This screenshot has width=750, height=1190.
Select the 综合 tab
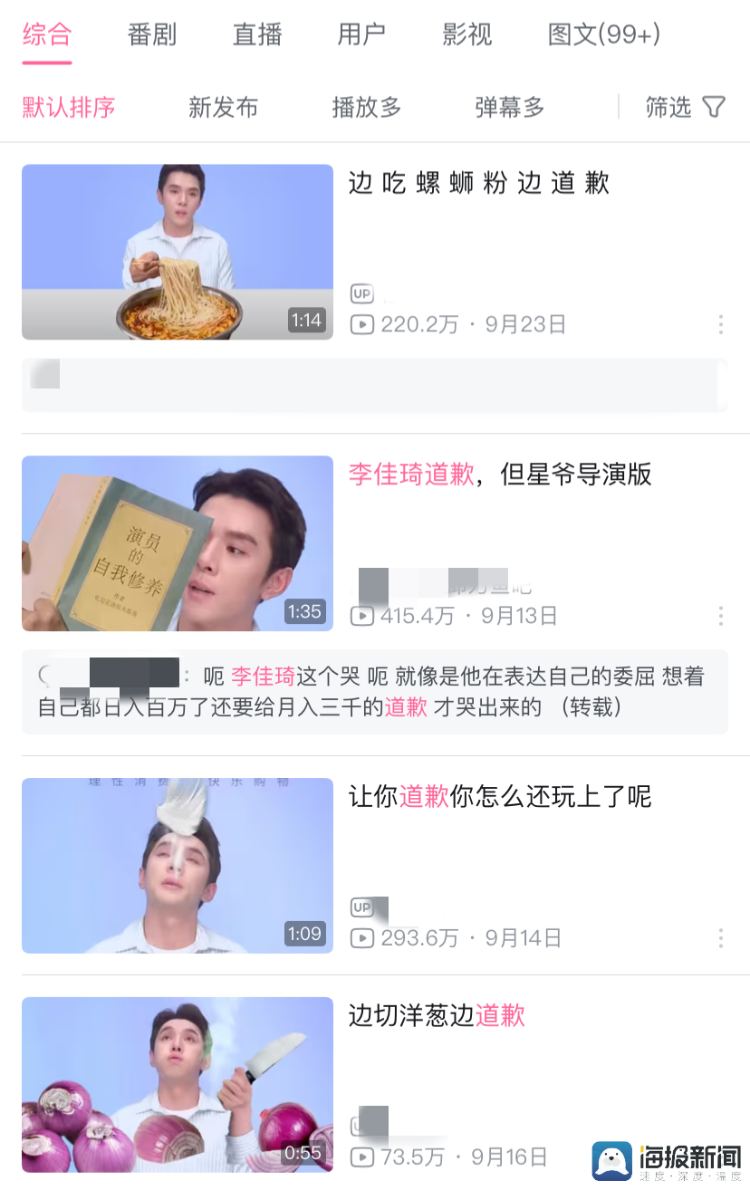tap(47, 35)
